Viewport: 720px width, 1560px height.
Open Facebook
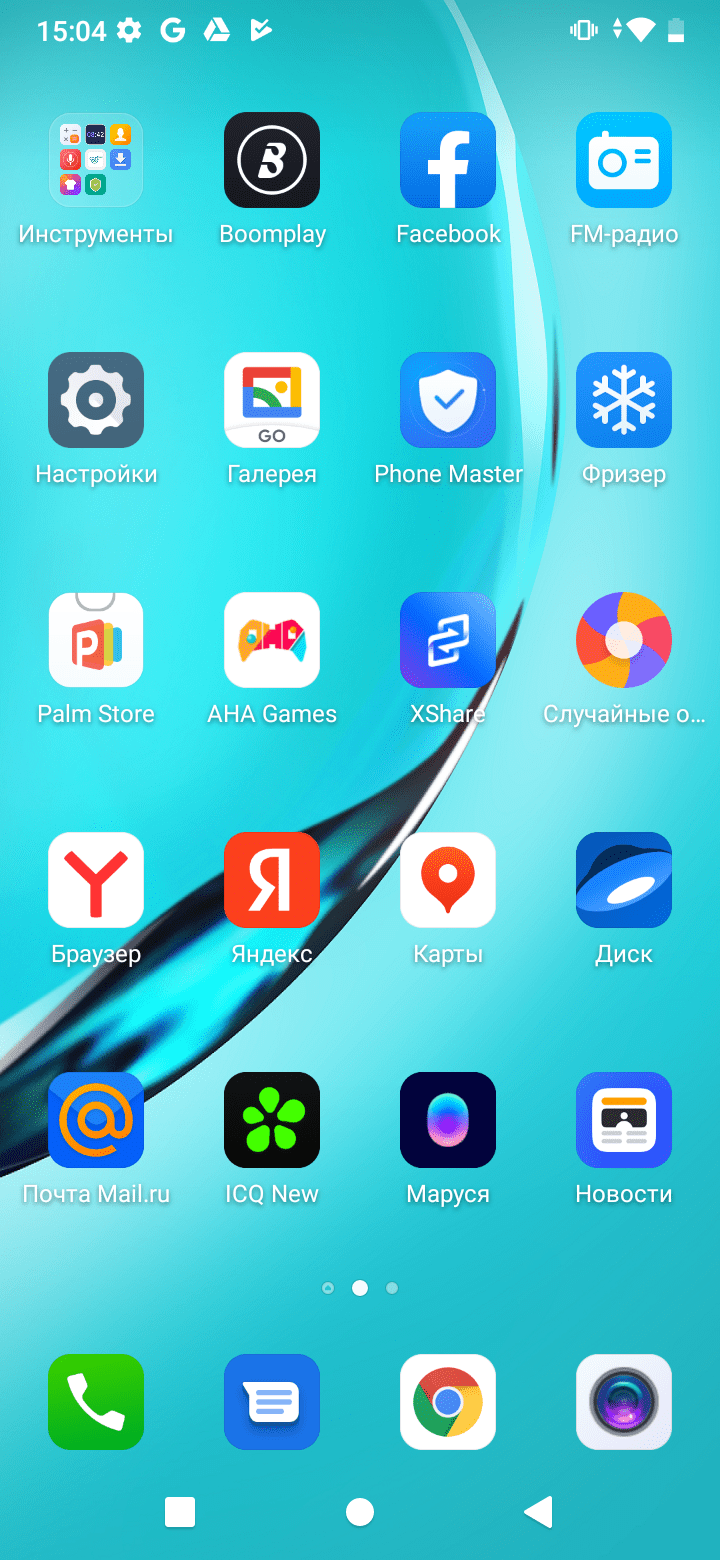[448, 160]
